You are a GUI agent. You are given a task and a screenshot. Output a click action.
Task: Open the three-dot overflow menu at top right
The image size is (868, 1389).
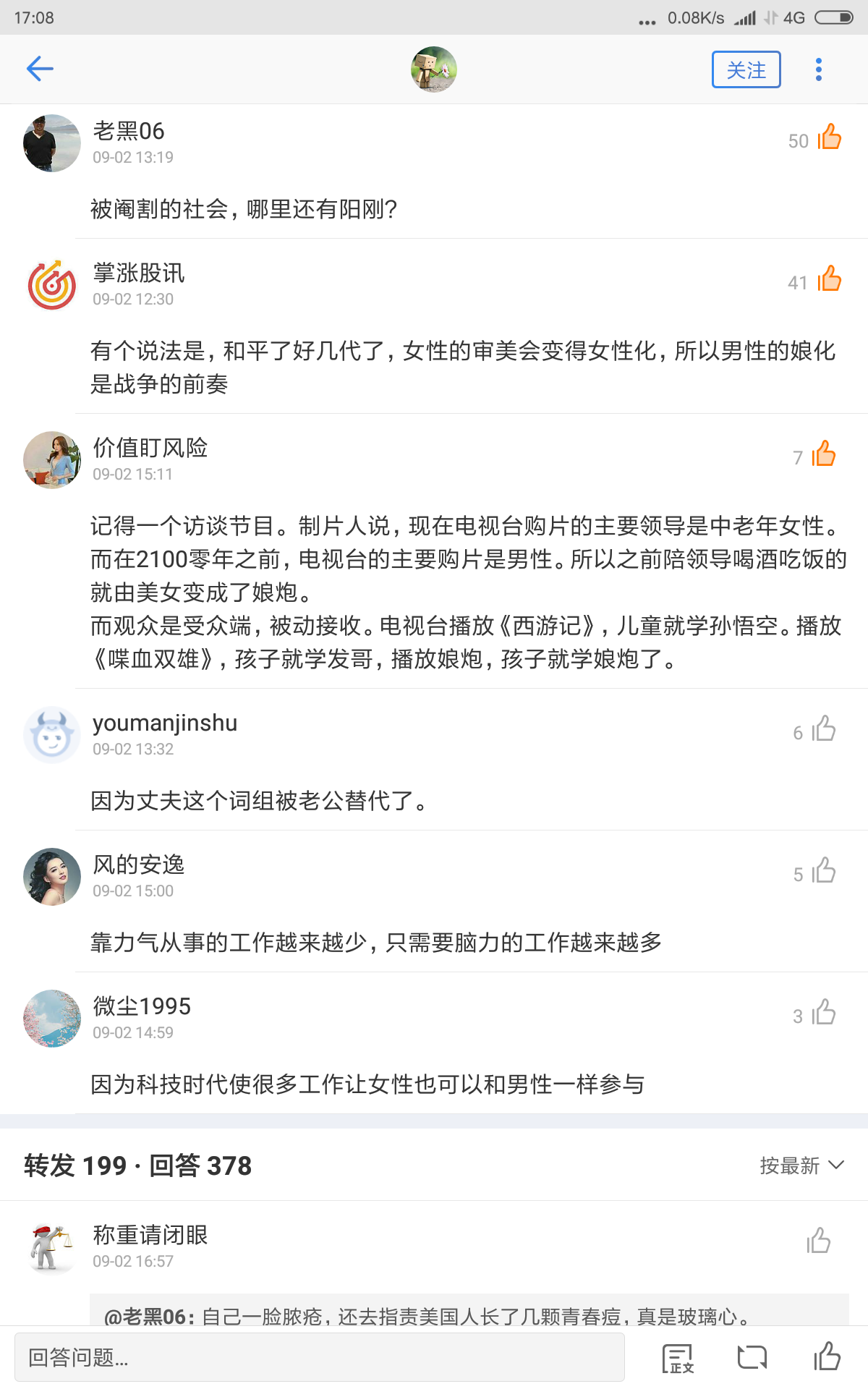point(818,69)
